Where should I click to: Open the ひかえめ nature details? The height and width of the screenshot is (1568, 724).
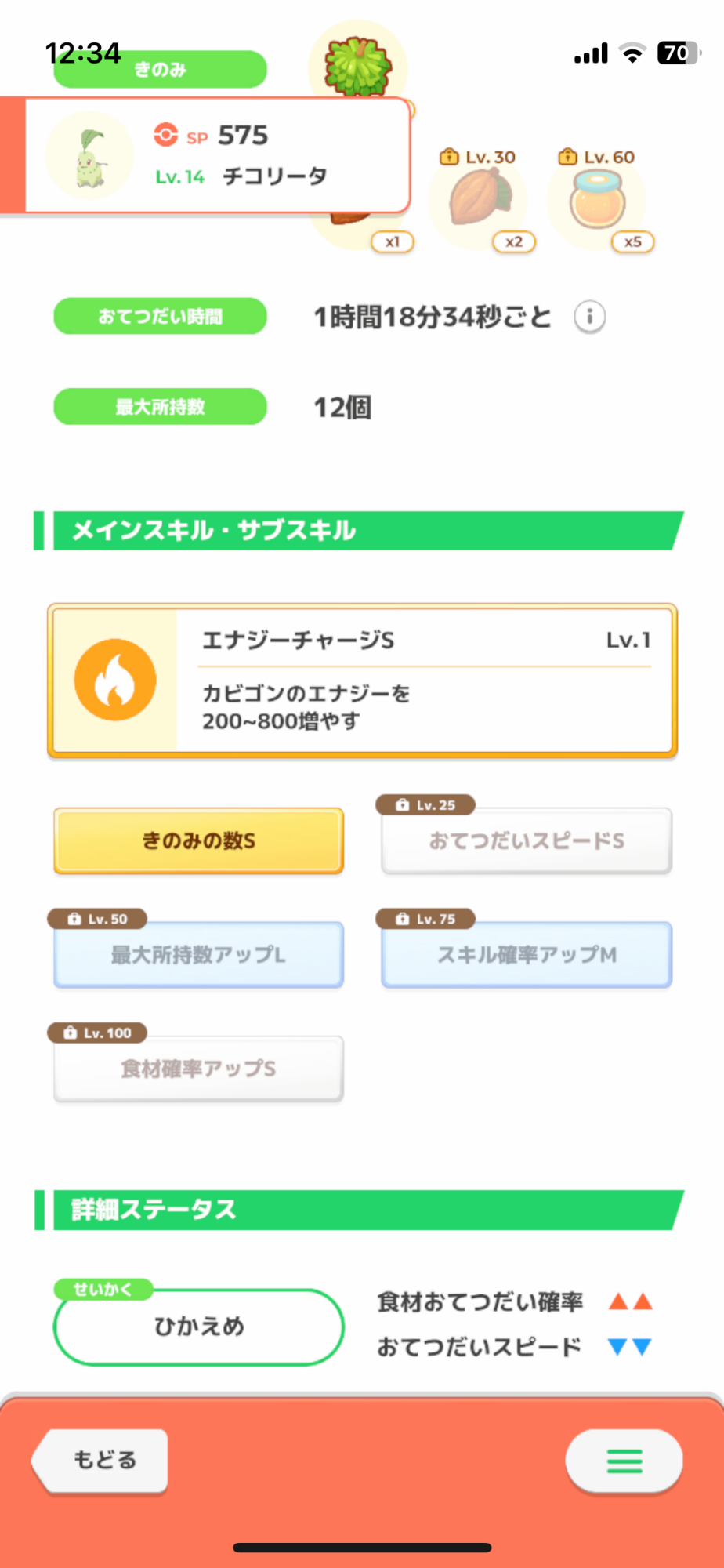pyautogui.click(x=199, y=1327)
